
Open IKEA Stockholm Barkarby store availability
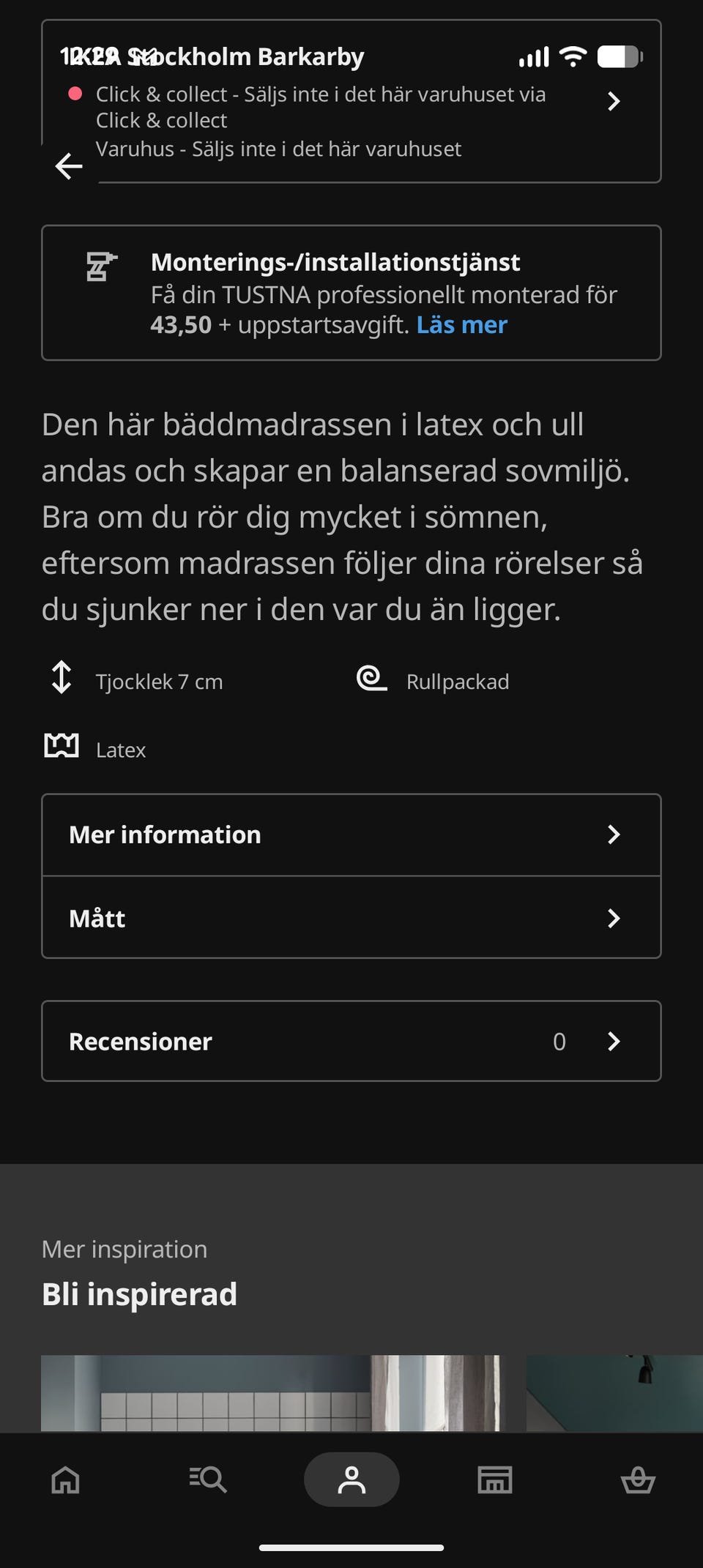[x=351, y=102]
